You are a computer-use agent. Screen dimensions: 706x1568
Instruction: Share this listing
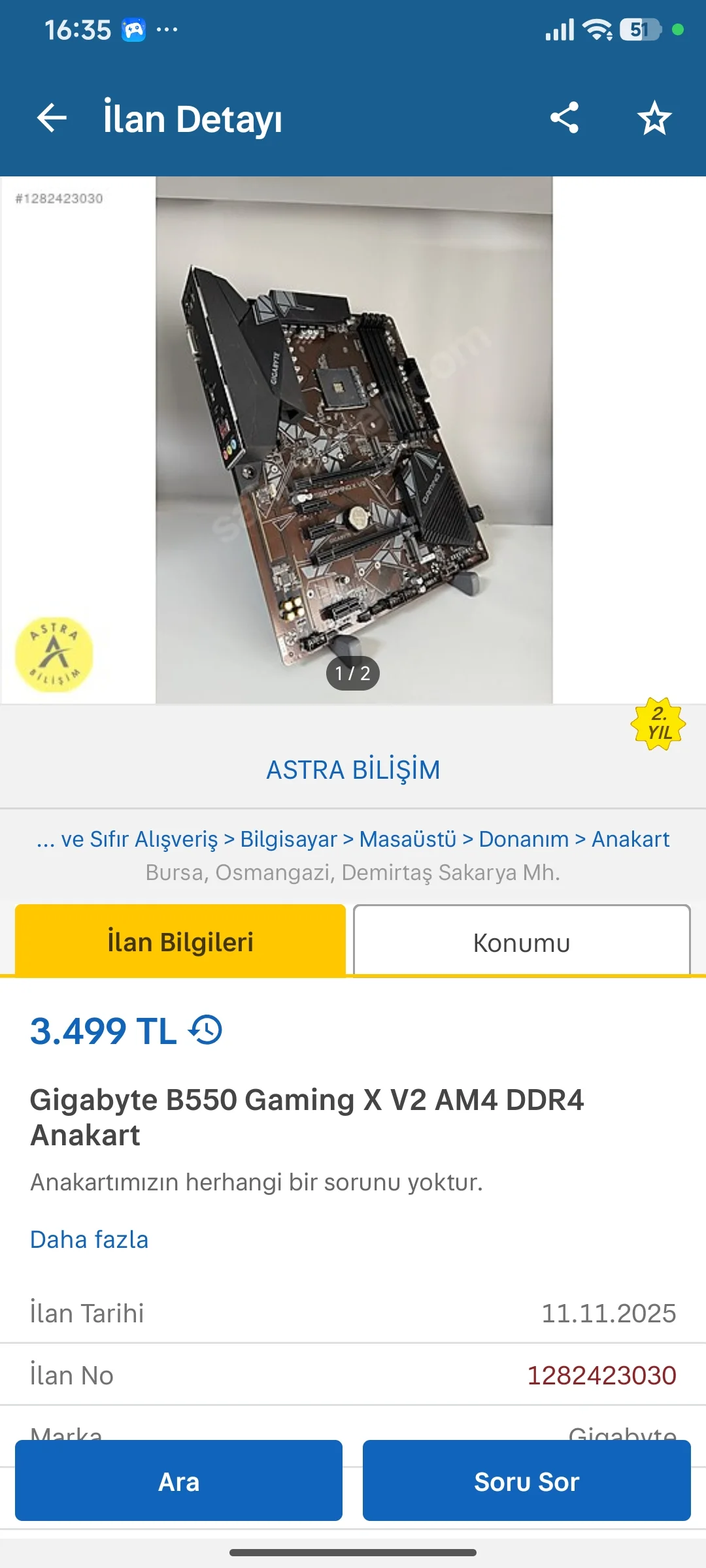[x=564, y=118]
